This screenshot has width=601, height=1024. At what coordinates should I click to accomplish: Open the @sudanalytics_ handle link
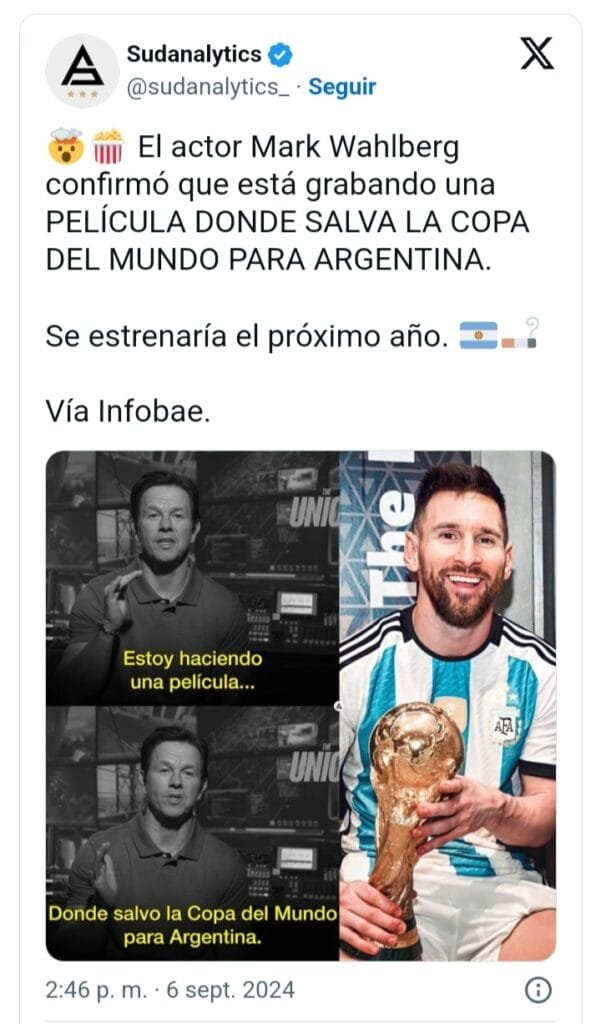pos(208,87)
